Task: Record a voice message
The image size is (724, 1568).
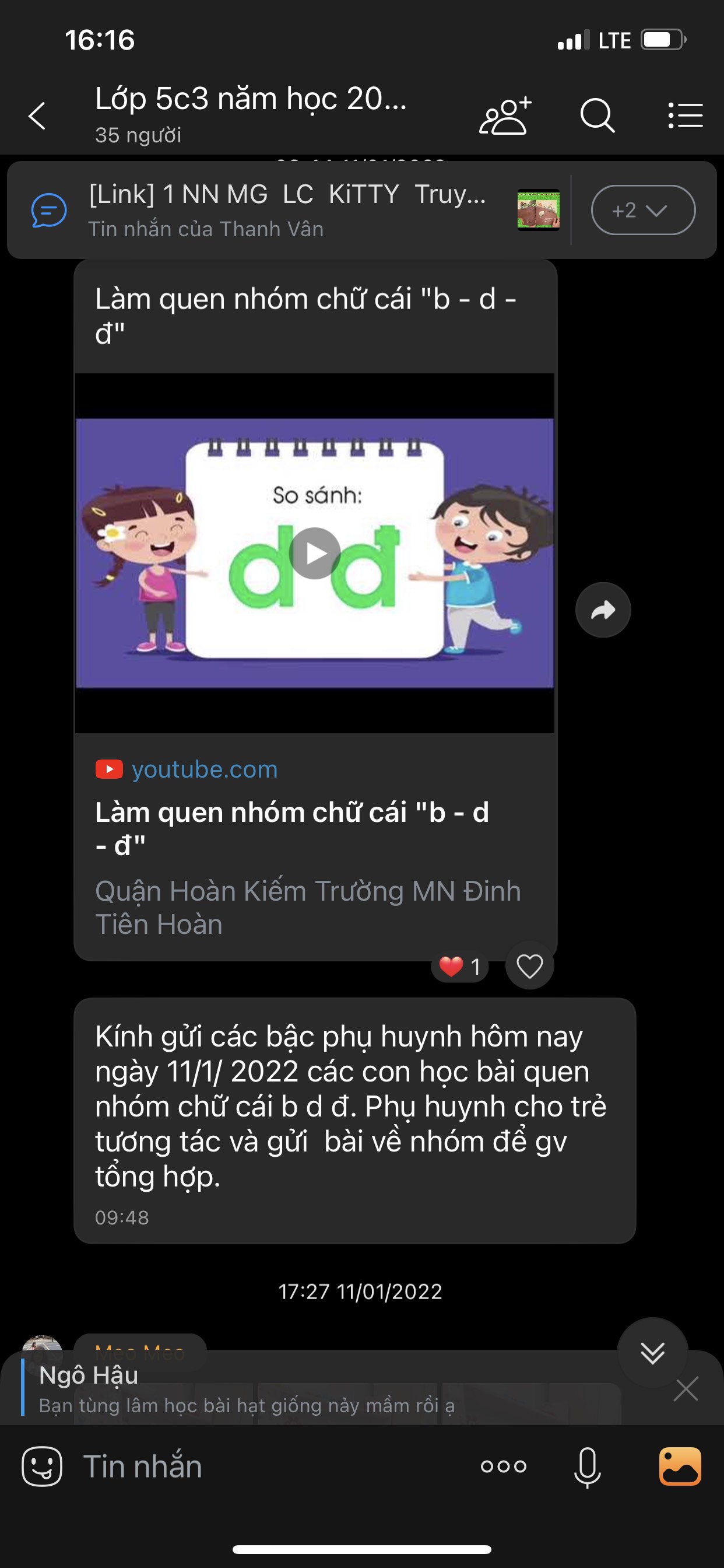Action: coord(587,1466)
